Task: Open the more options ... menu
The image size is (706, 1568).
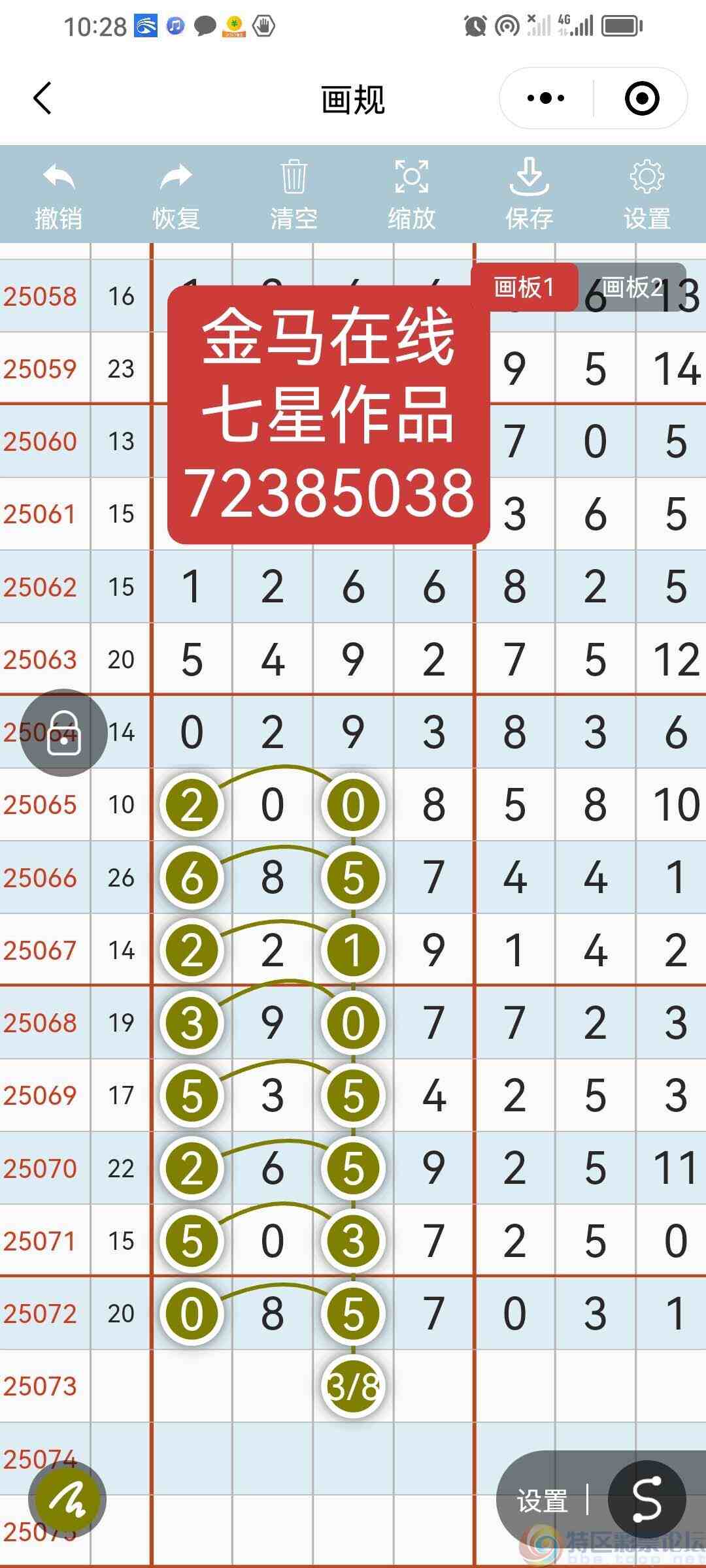Action: 545,97
